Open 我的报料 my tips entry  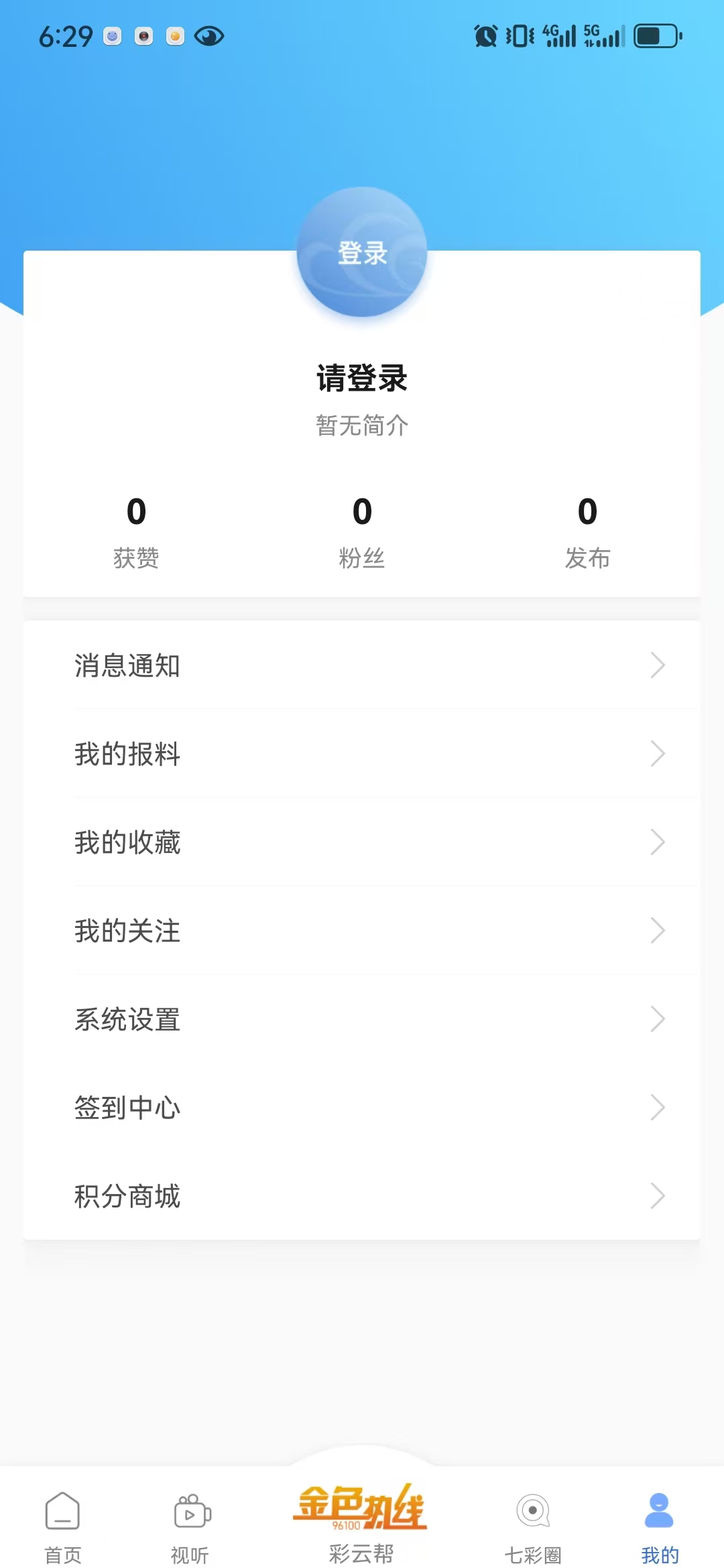[127, 754]
